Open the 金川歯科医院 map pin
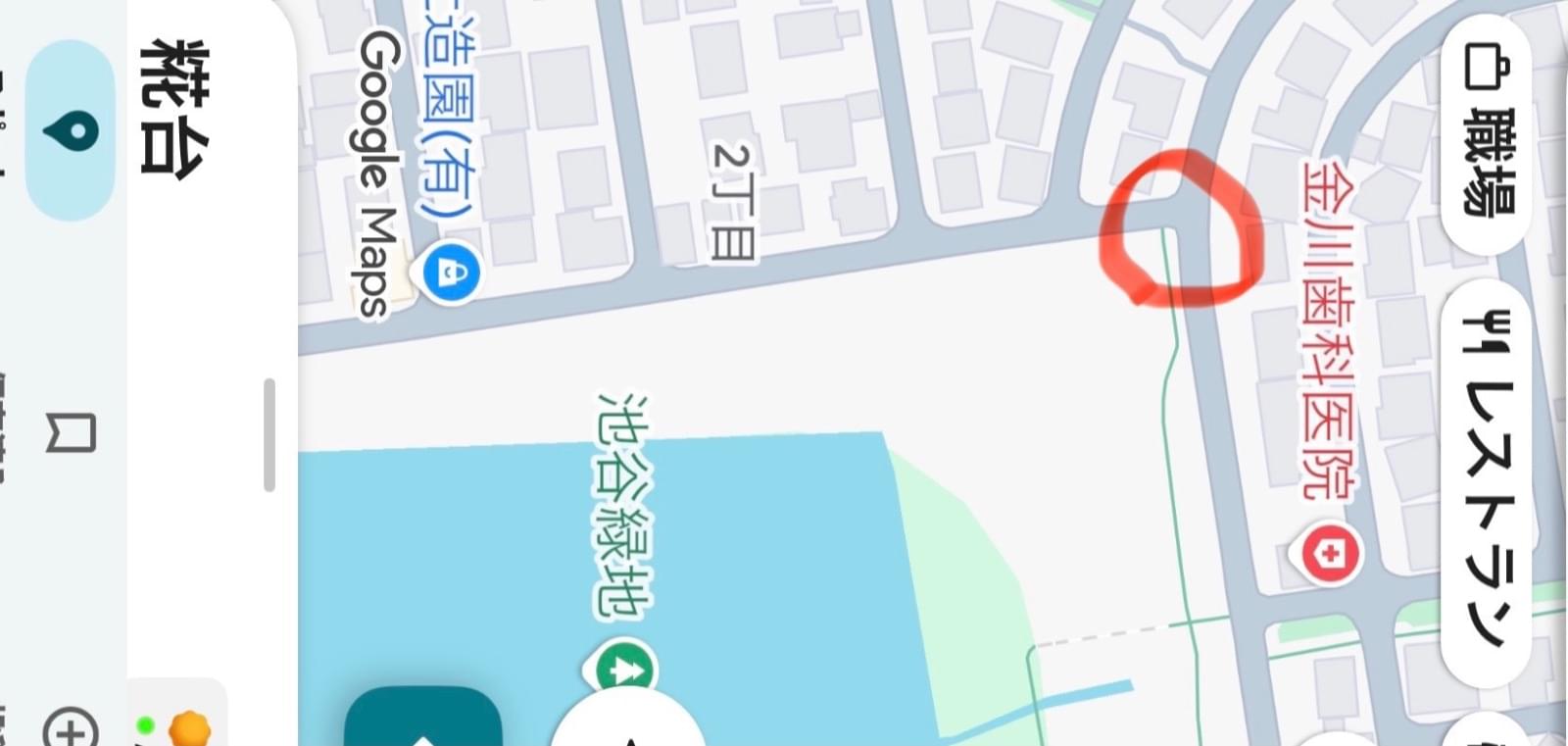 1330,554
